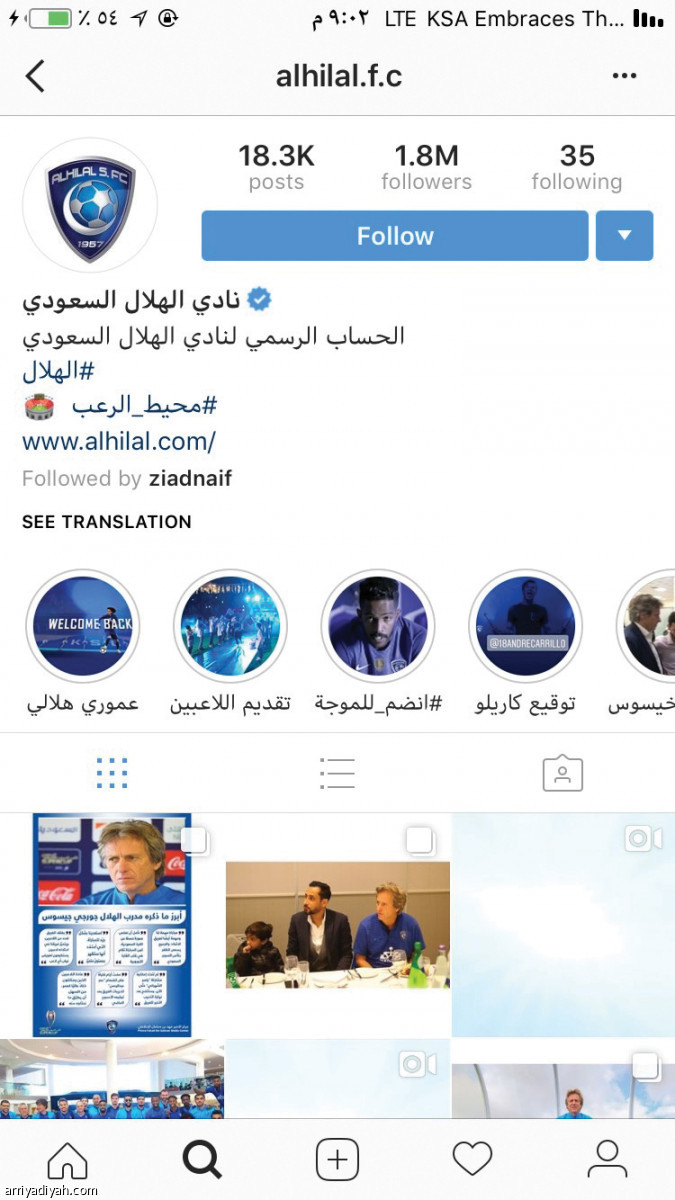This screenshot has width=675, height=1200.
Task: Go to the Home feed tab
Action: [67, 1159]
